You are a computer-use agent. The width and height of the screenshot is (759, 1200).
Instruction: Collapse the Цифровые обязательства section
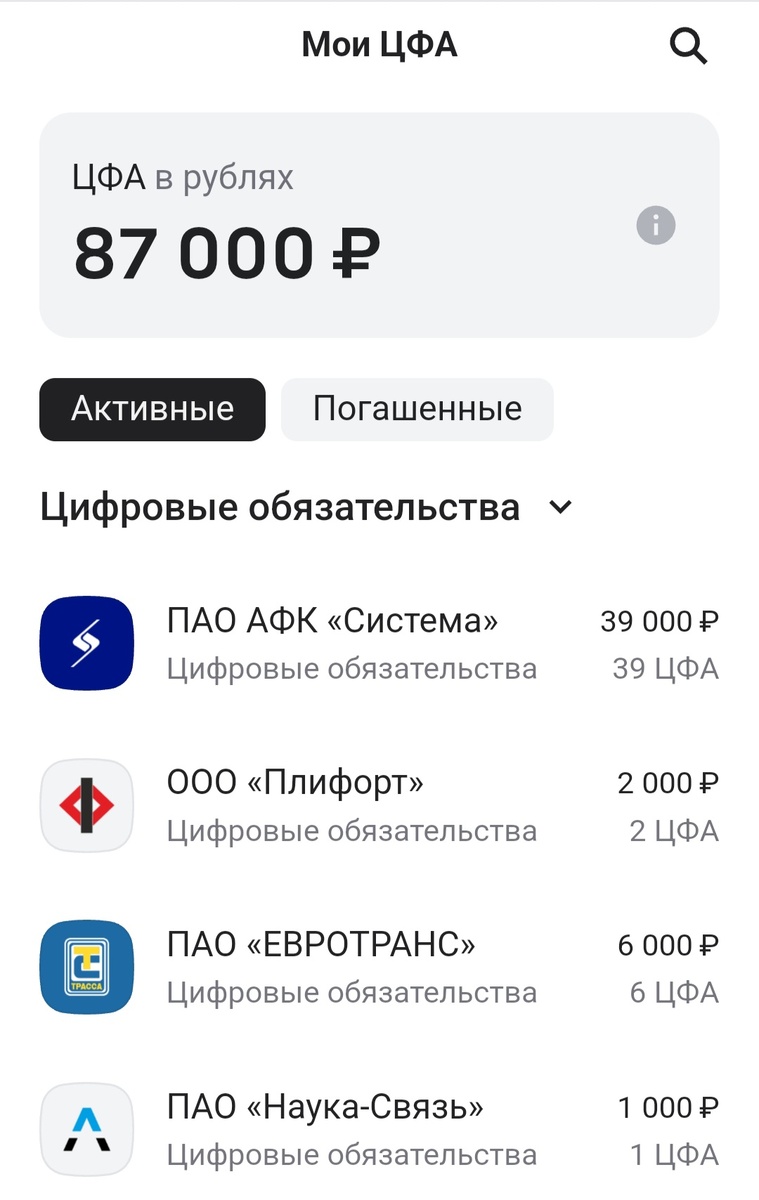561,508
